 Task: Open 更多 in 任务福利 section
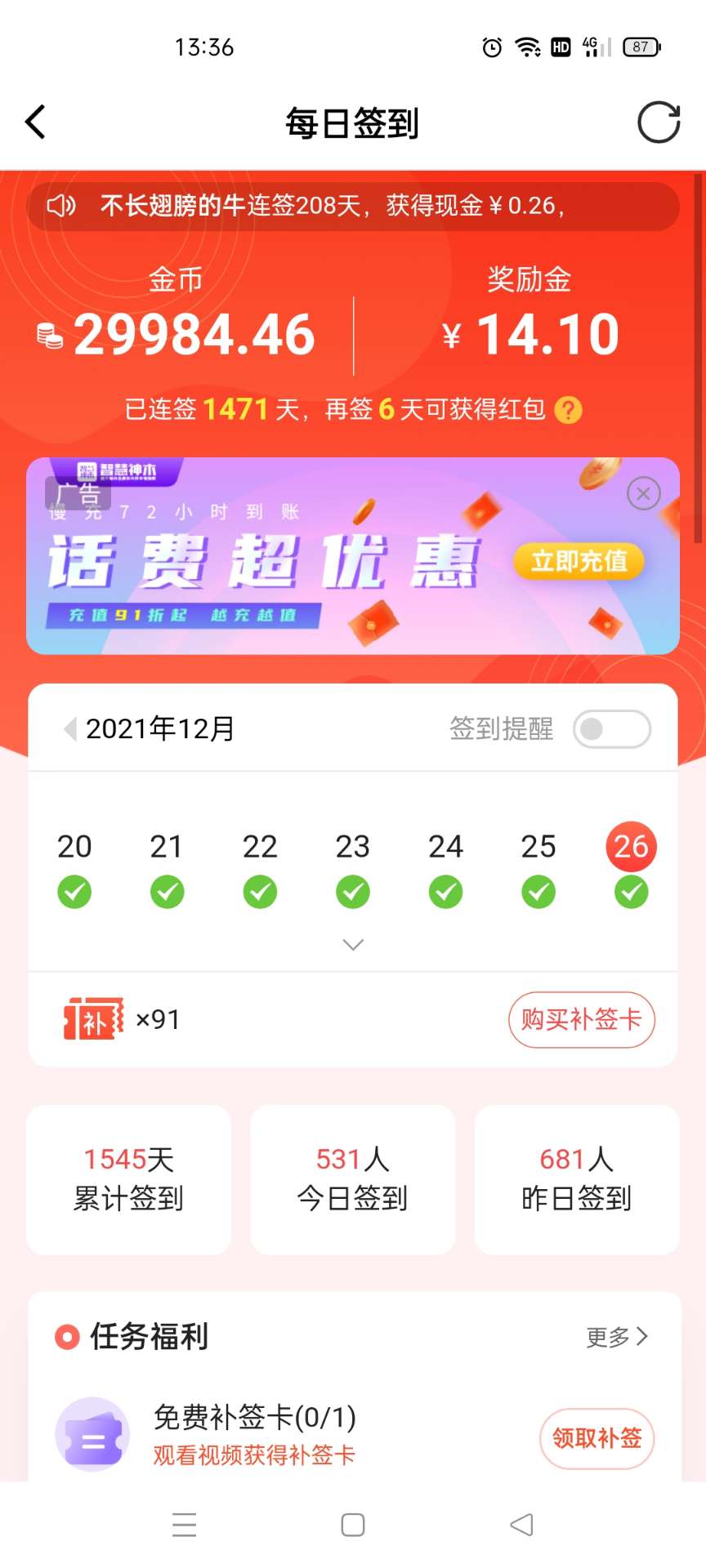(617, 1337)
